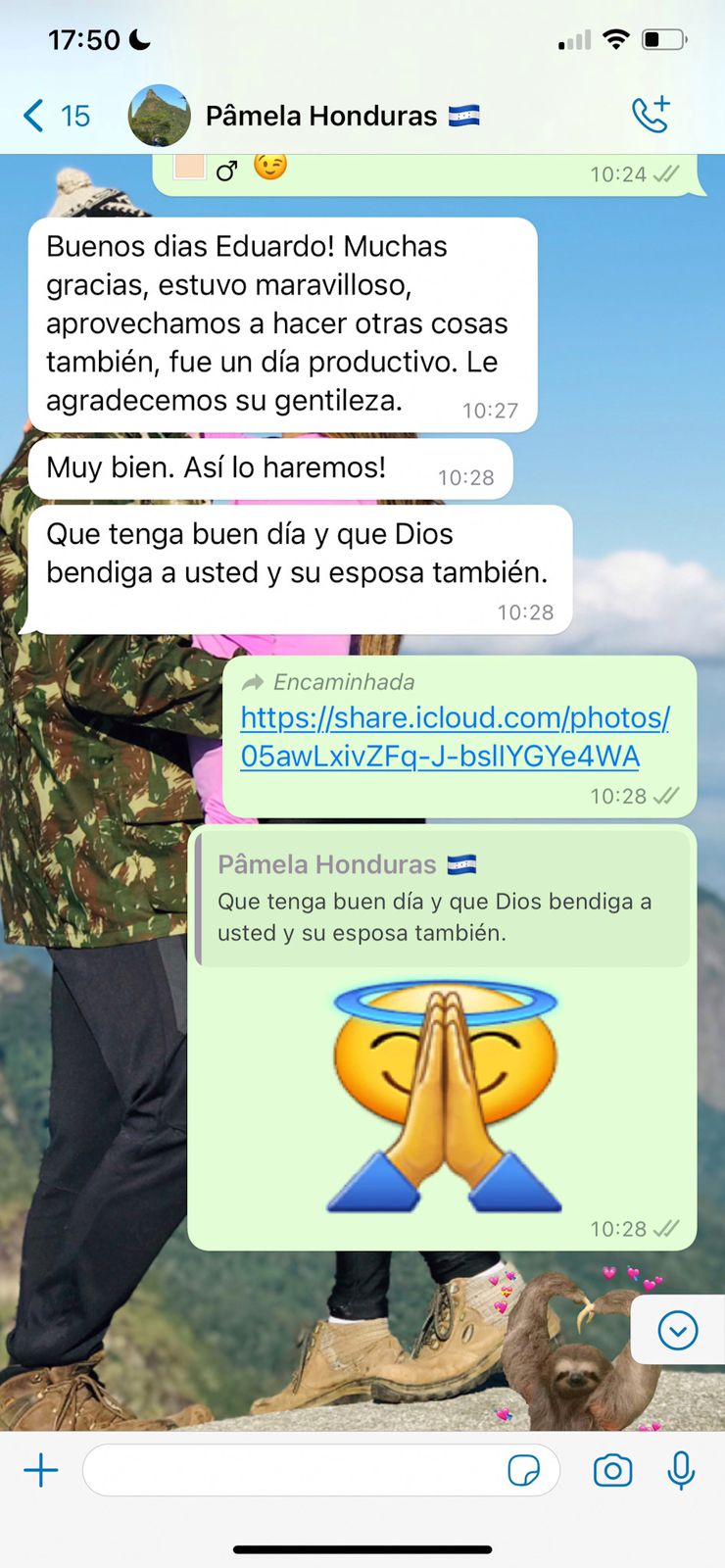The width and height of the screenshot is (725, 1568).
Task: Tap the scroll-to-bottom arrow button
Action: pos(677,1330)
